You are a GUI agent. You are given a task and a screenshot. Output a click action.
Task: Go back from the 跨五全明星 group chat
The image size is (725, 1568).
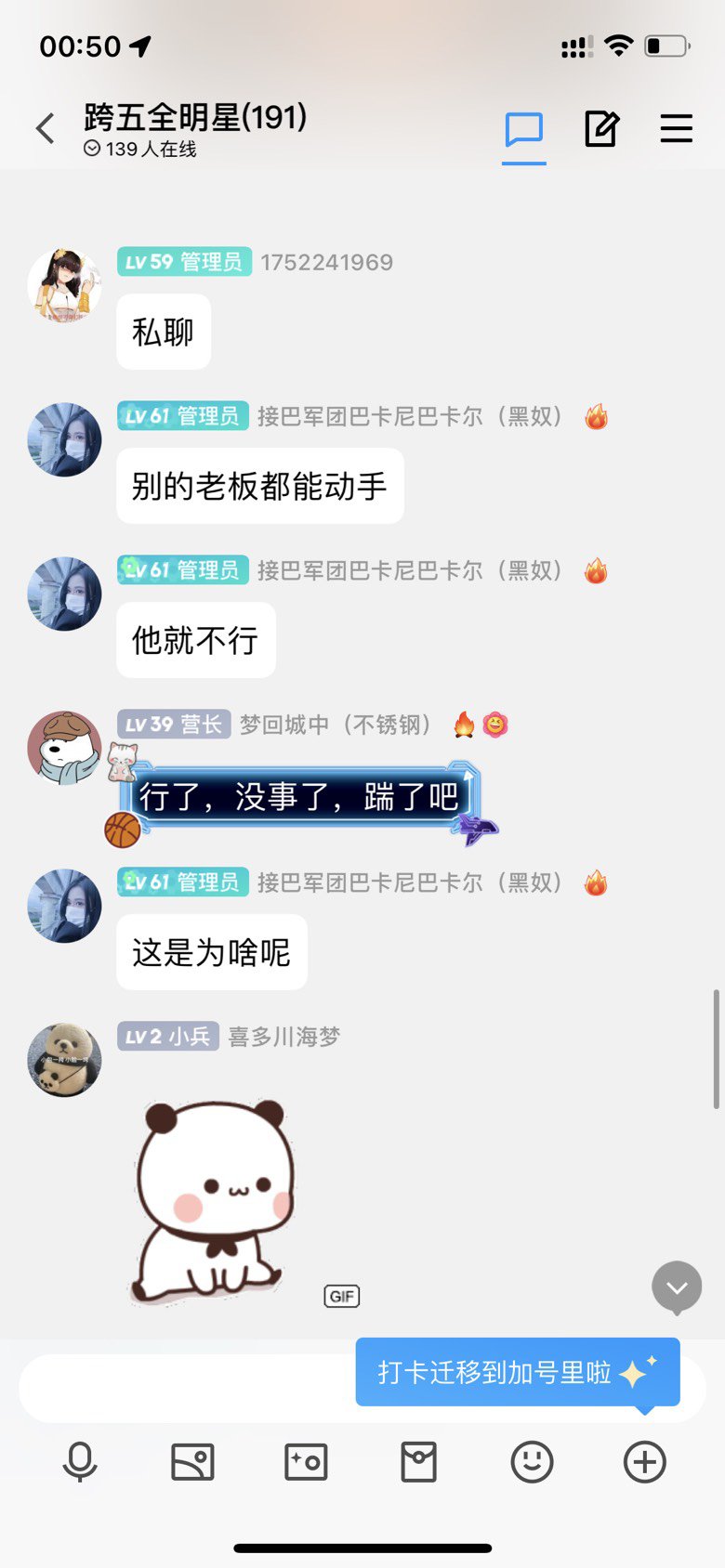45,128
